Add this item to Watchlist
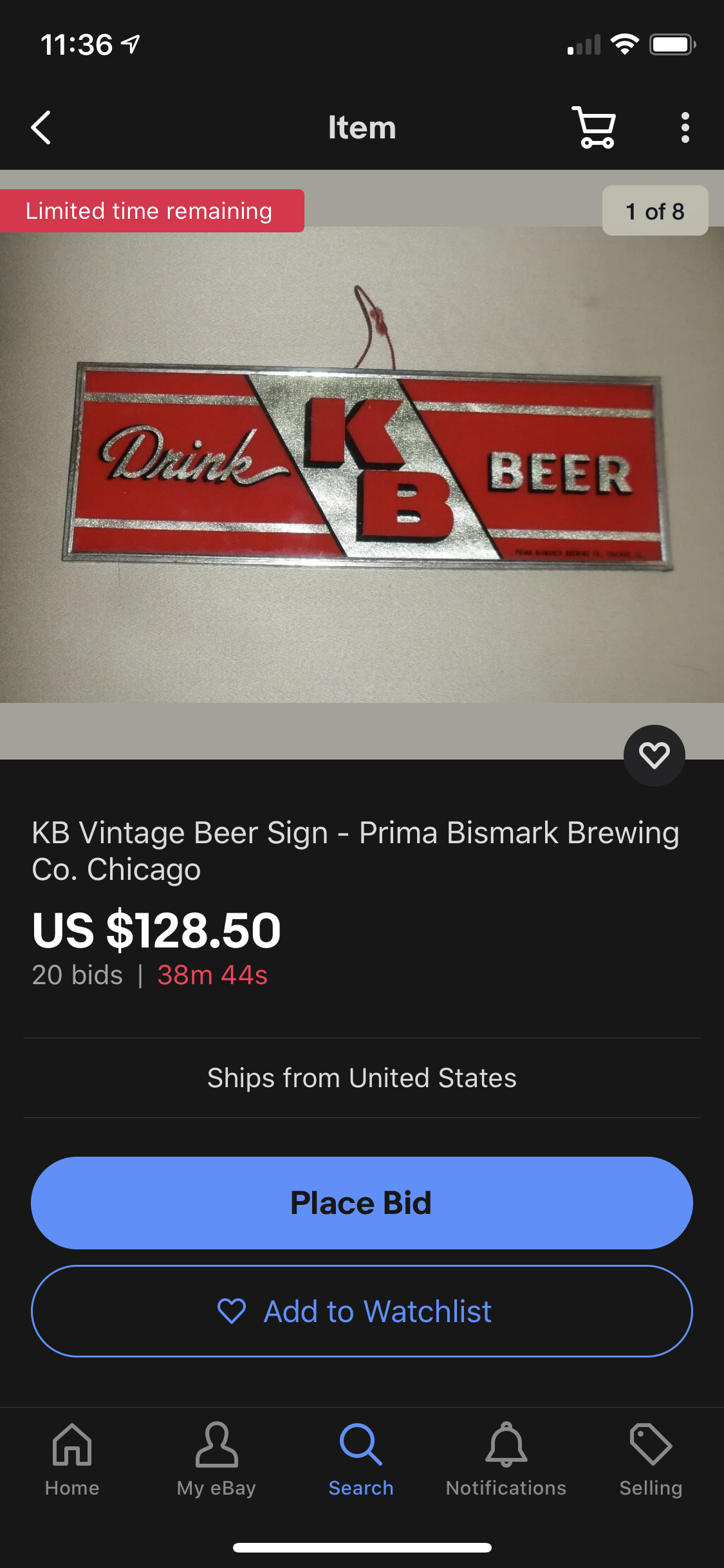The width and height of the screenshot is (724, 1568). [362, 1311]
